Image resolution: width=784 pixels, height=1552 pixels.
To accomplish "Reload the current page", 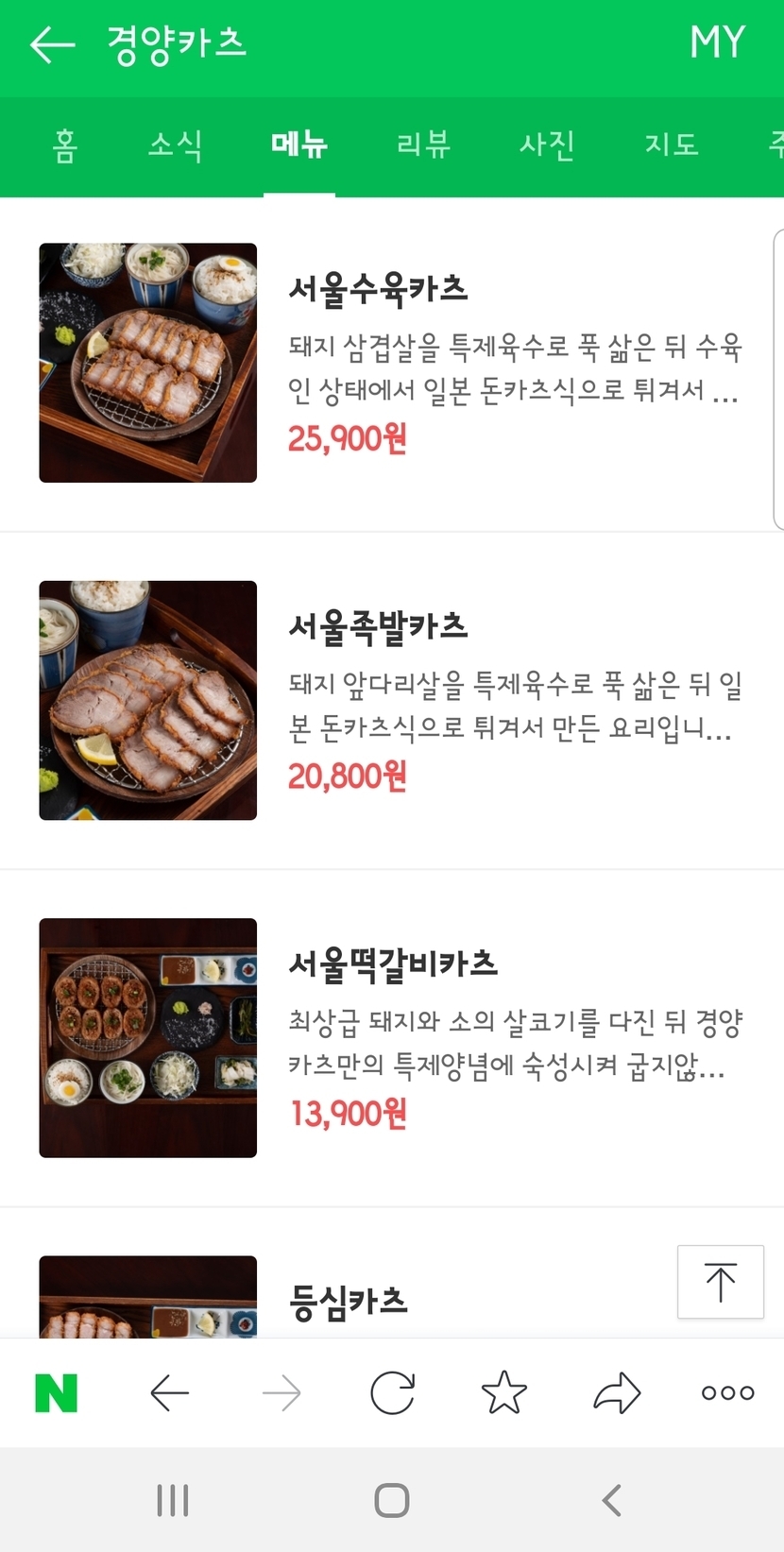I will click(x=392, y=1393).
